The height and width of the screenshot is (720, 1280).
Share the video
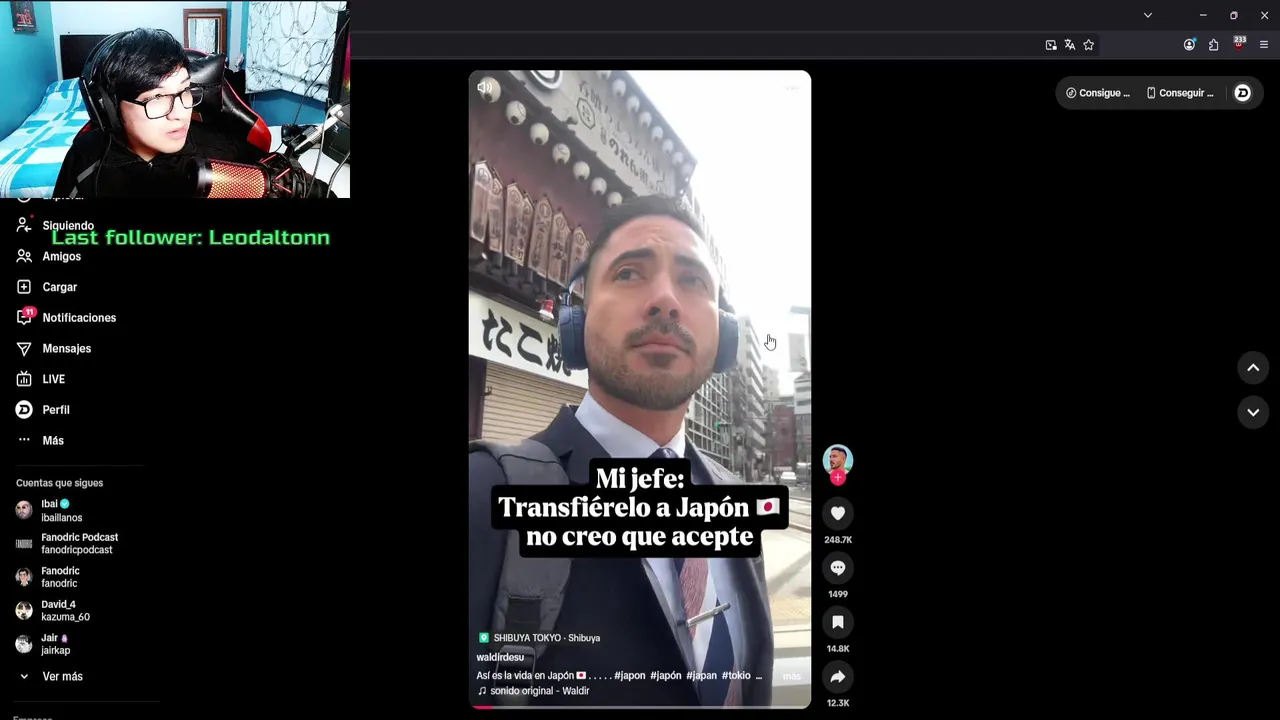pos(837,677)
